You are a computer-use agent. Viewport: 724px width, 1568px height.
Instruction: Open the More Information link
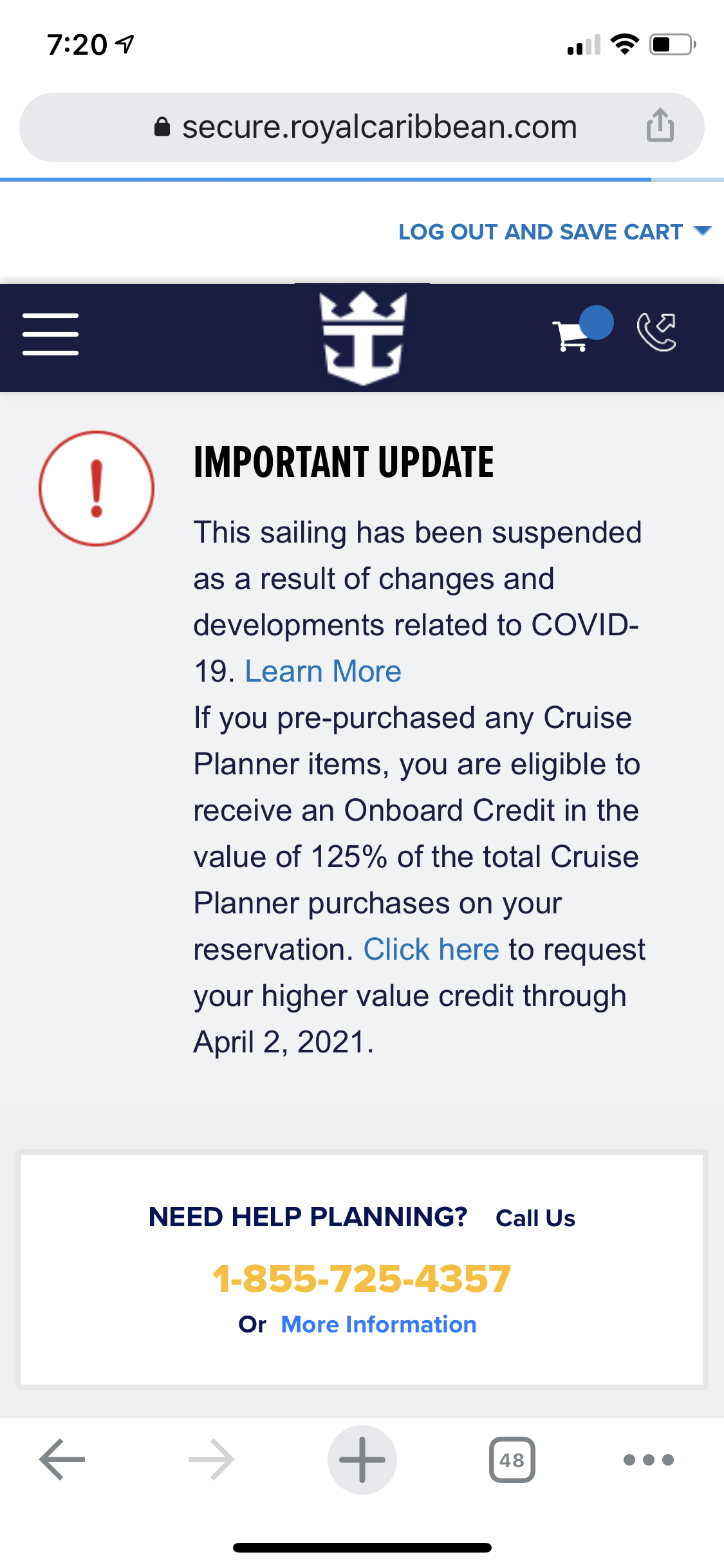click(x=378, y=1324)
